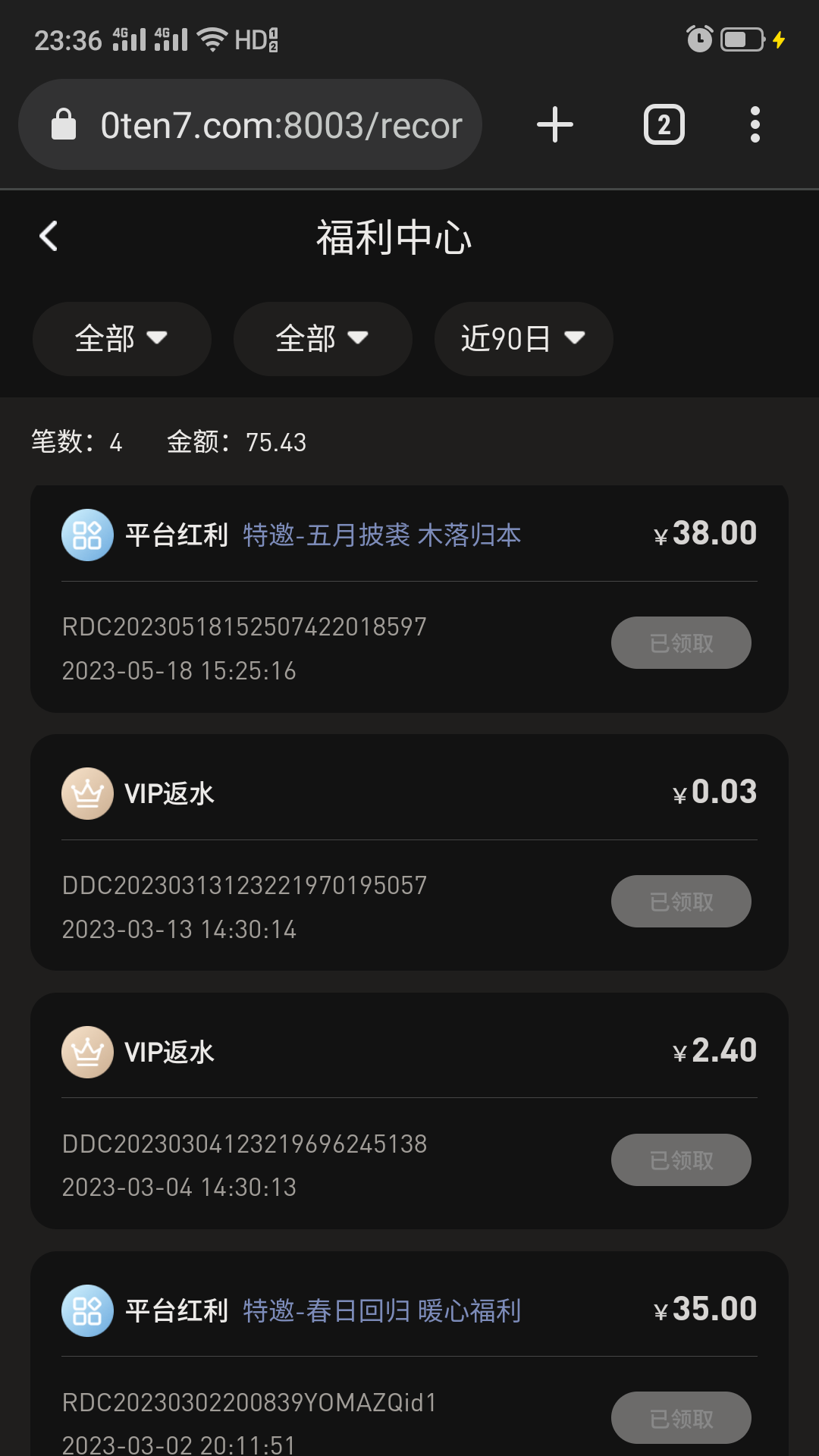Tap 已领取 button for the ¥35.00 bonus
The width and height of the screenshot is (819, 1456).
pos(681,1418)
